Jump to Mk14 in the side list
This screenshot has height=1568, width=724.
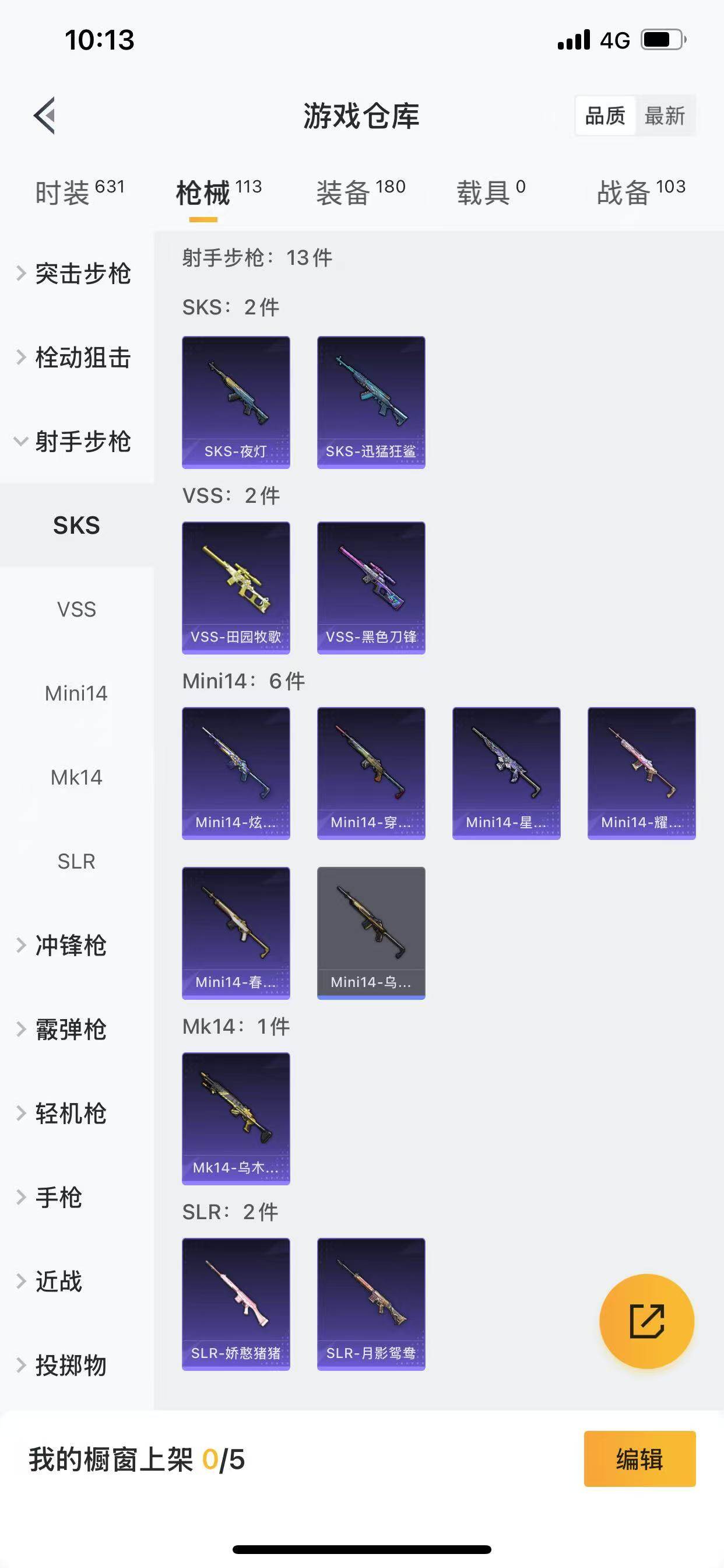(77, 778)
